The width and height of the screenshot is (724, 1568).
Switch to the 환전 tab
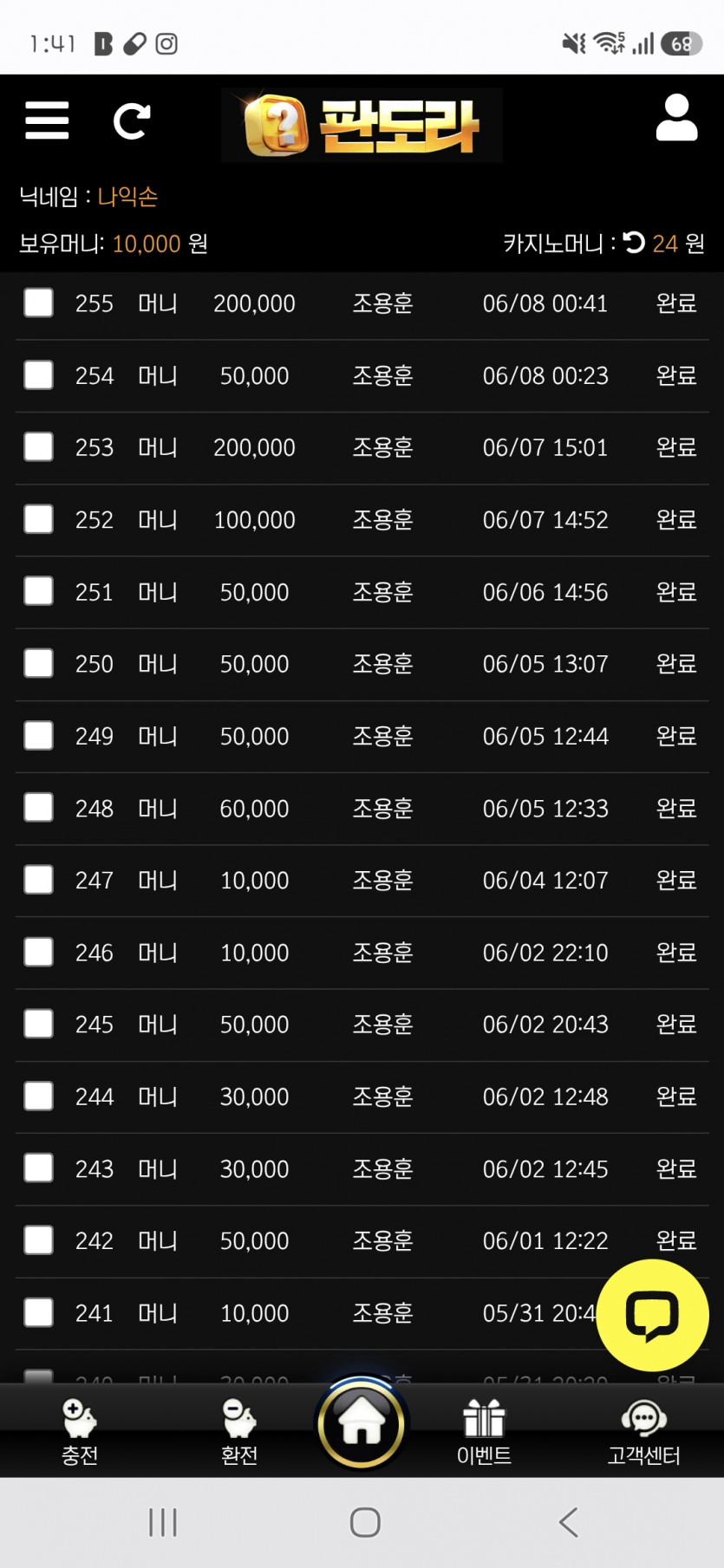point(239,1433)
